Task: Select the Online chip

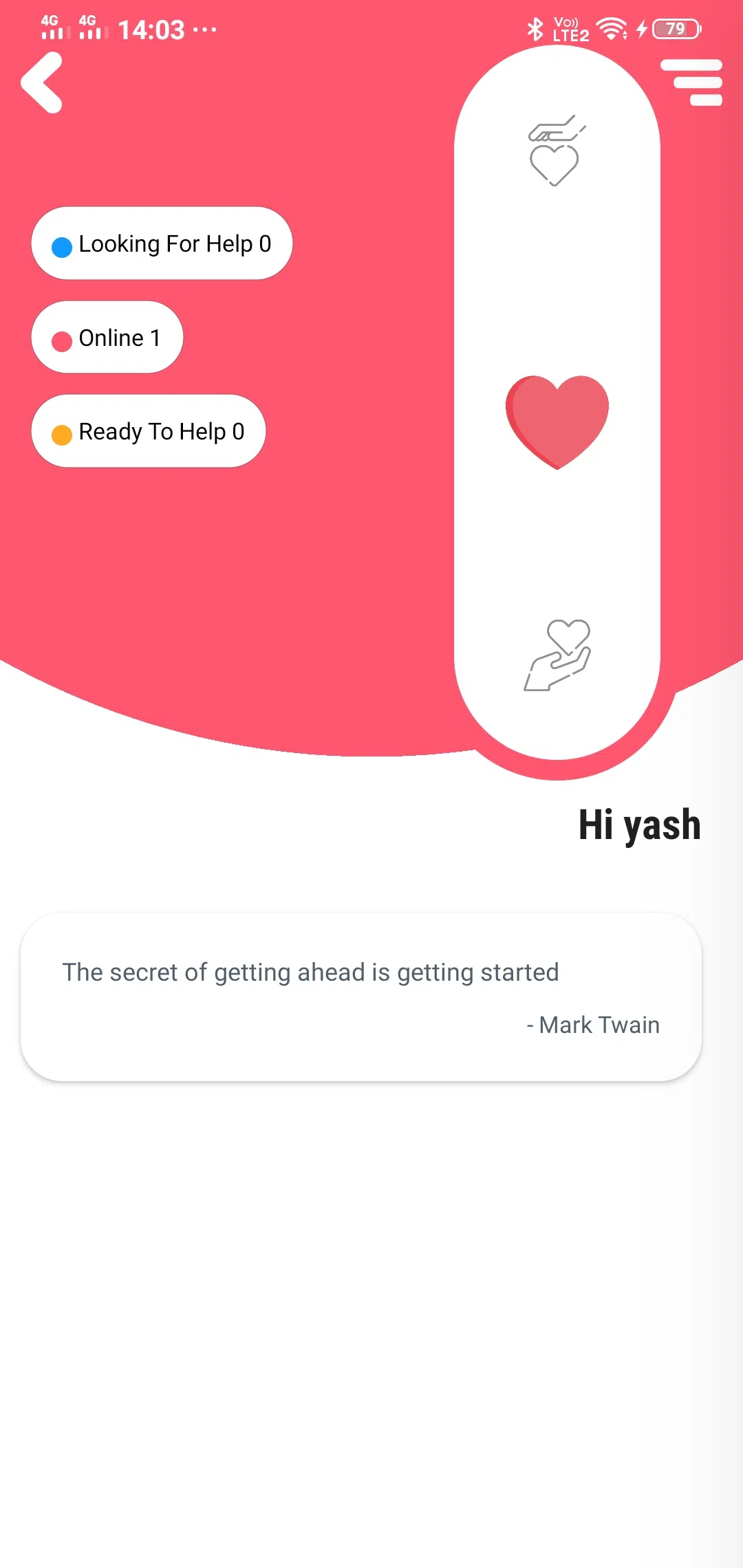Action: [107, 338]
